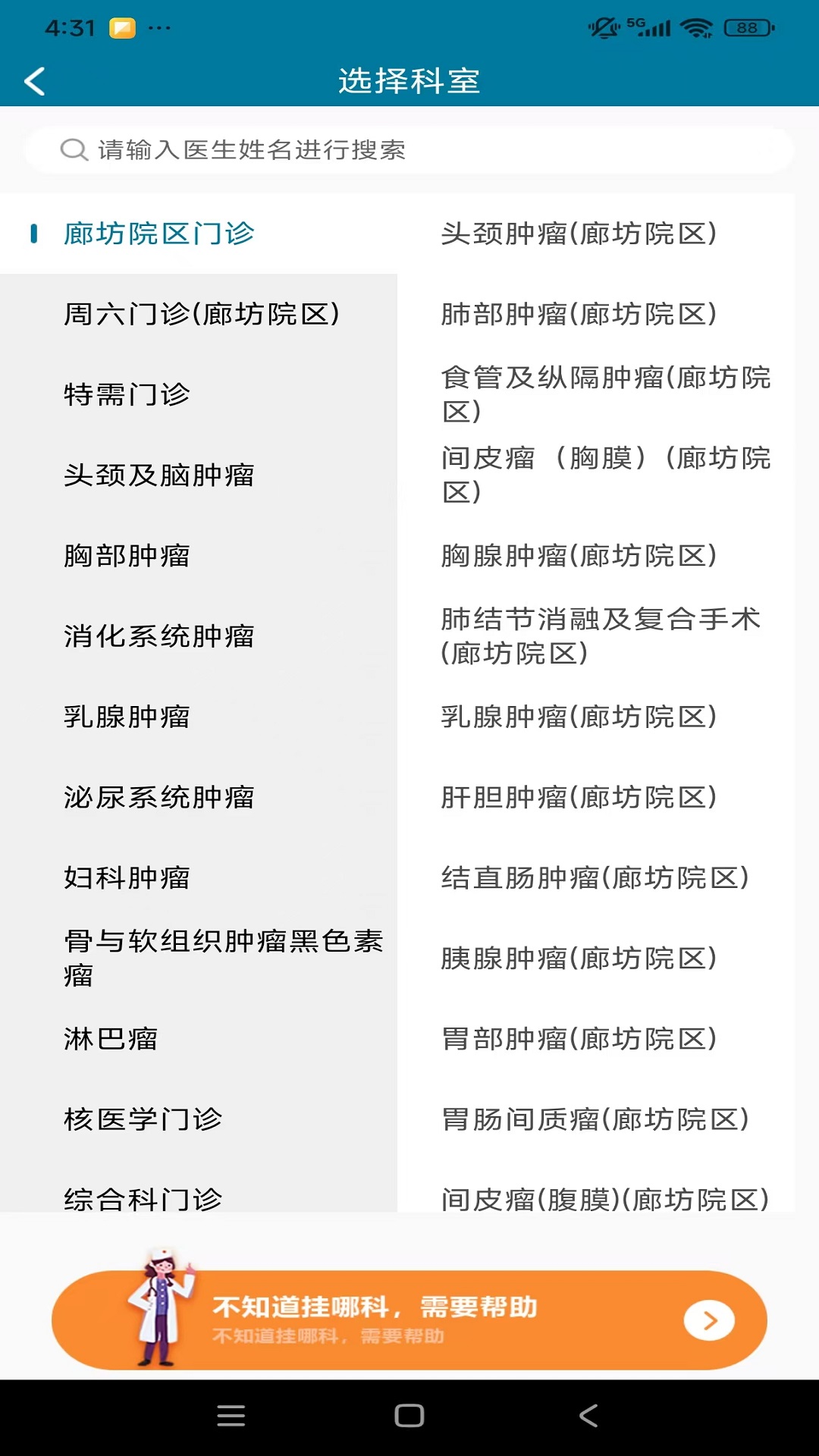Select 结直肠肿瘤(廊坊院区) department
The image size is (819, 1456).
[x=595, y=877]
